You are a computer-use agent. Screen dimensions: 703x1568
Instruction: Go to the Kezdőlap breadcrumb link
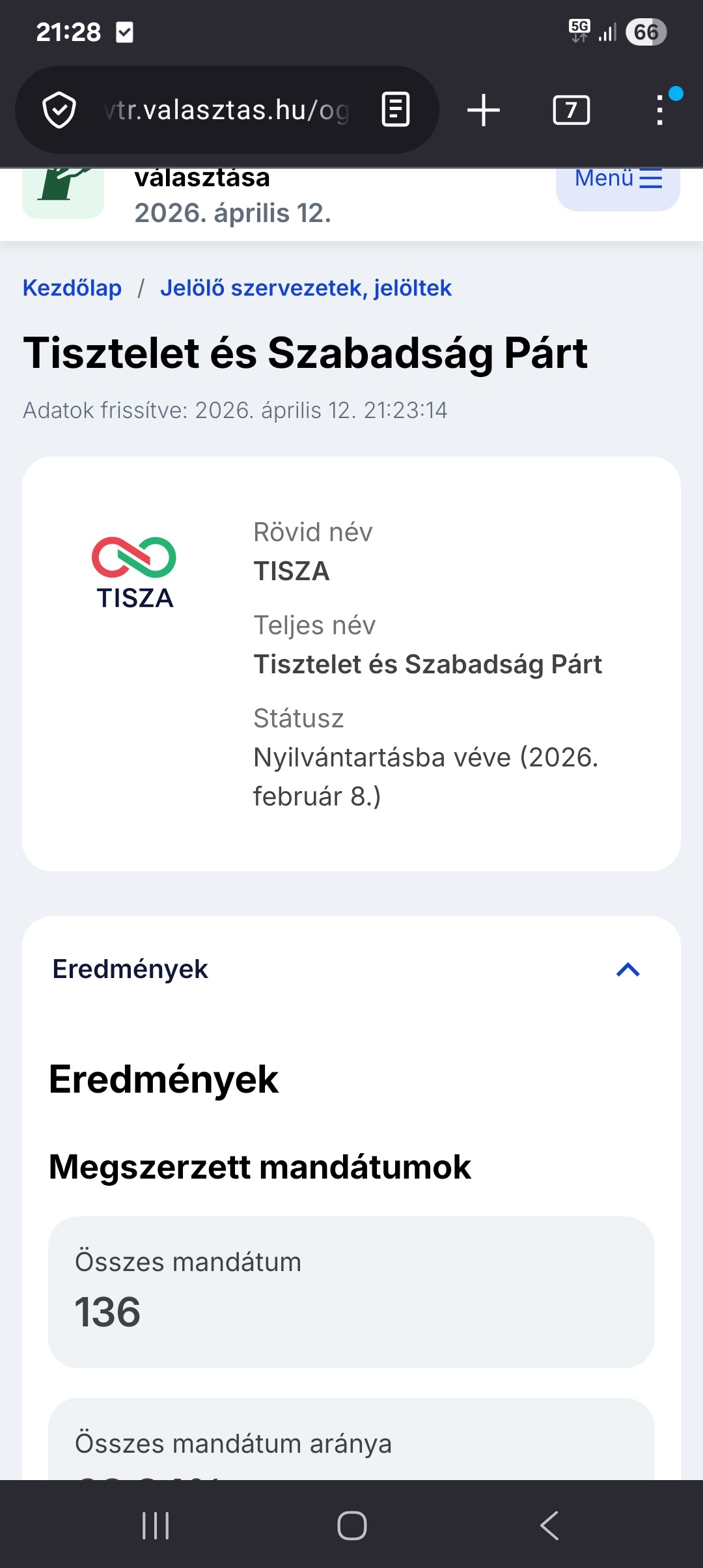coord(72,288)
